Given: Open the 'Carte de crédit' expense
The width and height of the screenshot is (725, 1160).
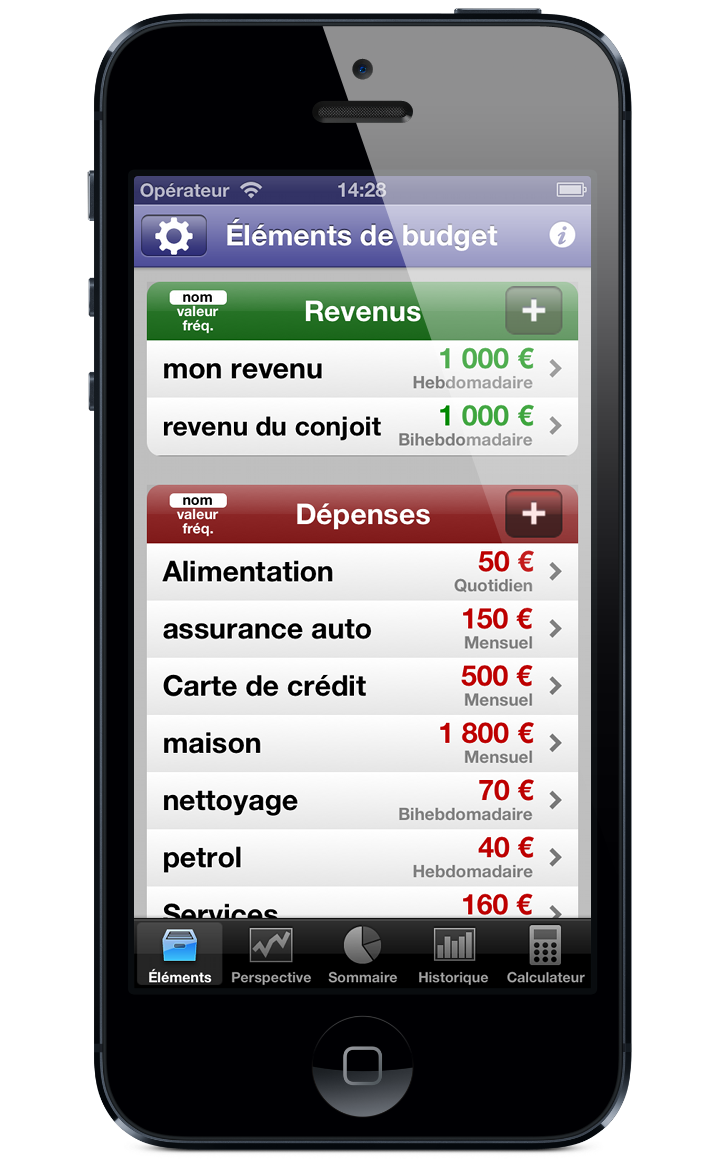Looking at the screenshot, I should pos(362,686).
